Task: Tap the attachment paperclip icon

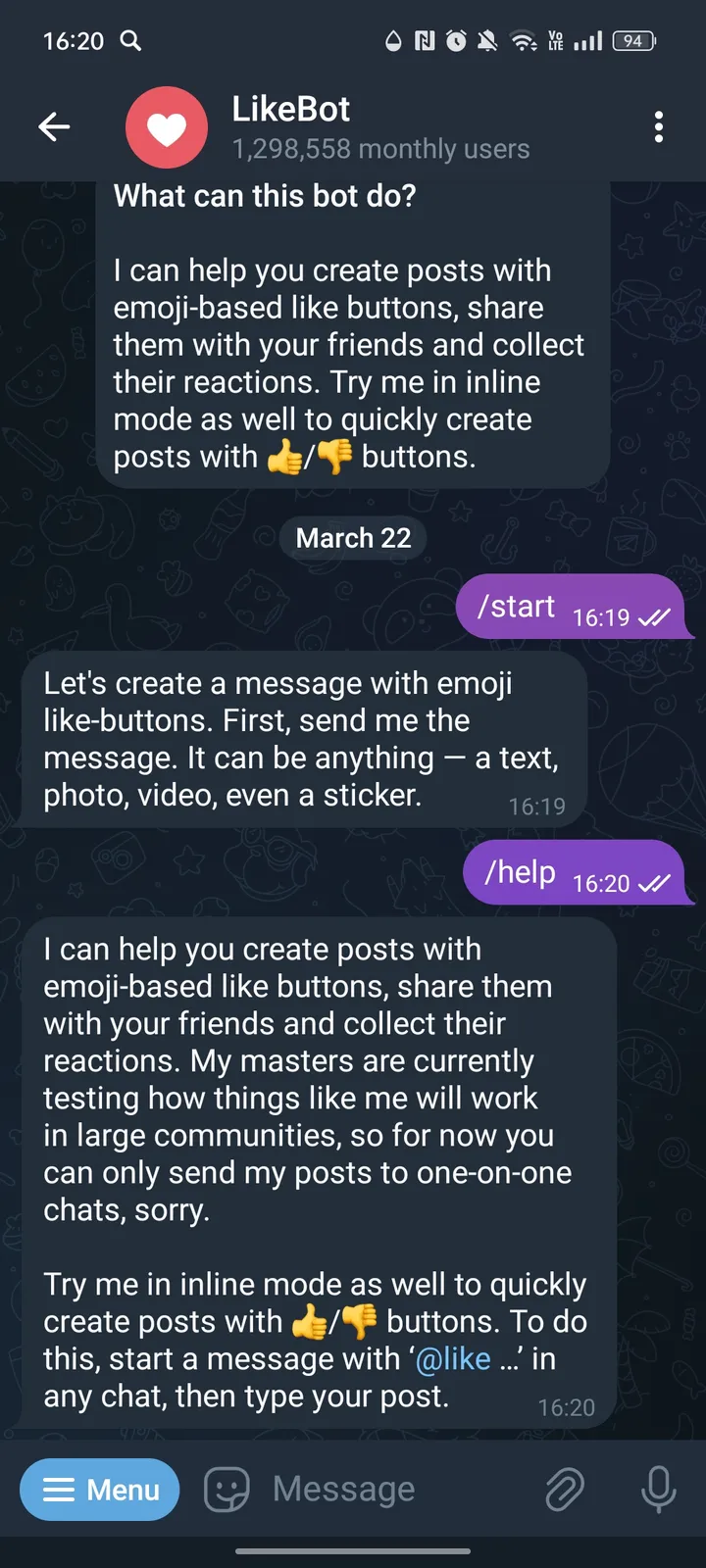Action: pos(566,1489)
